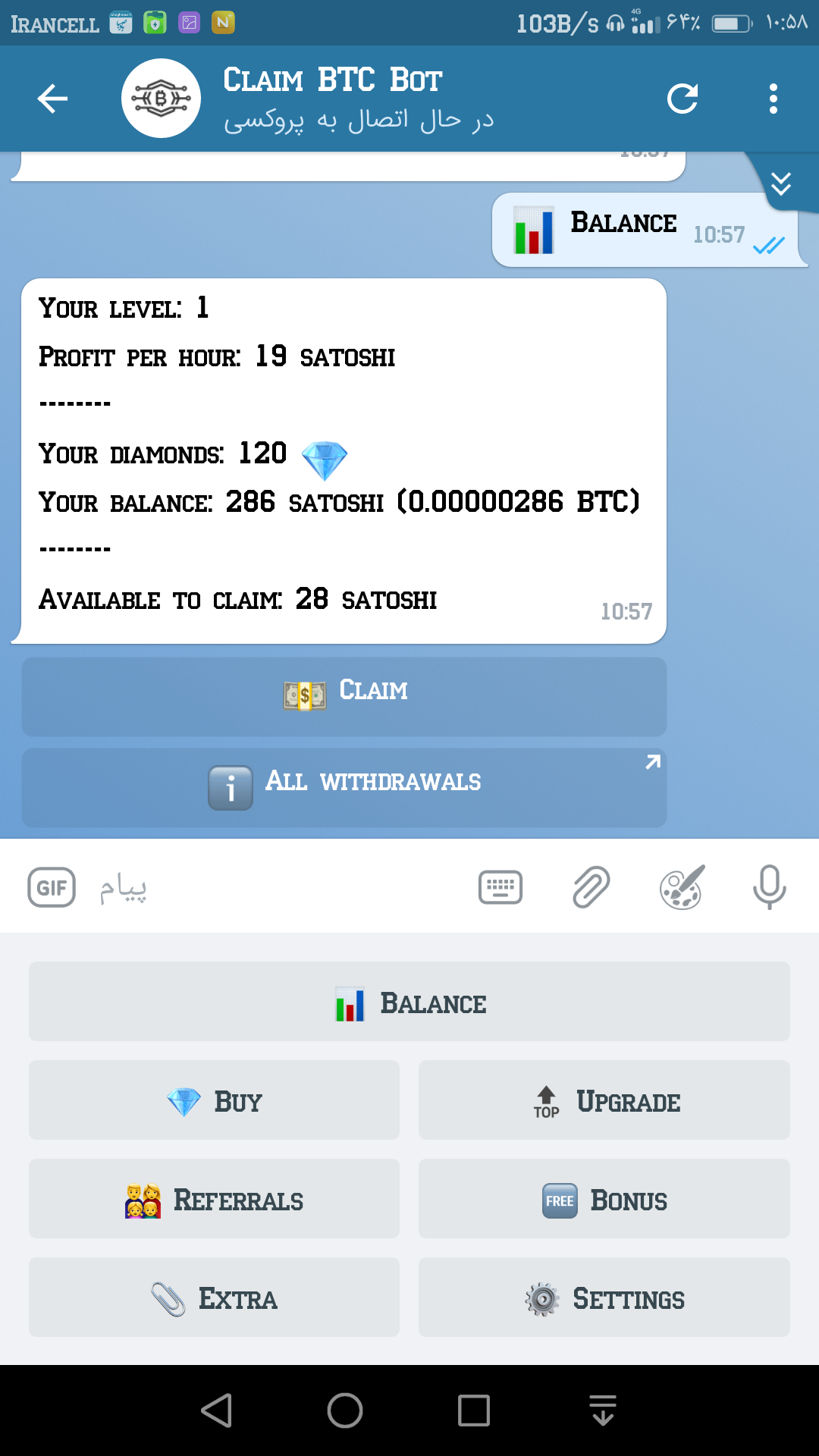819x1456 pixels.
Task: Choose Buy diamonds option
Action: tap(213, 1100)
